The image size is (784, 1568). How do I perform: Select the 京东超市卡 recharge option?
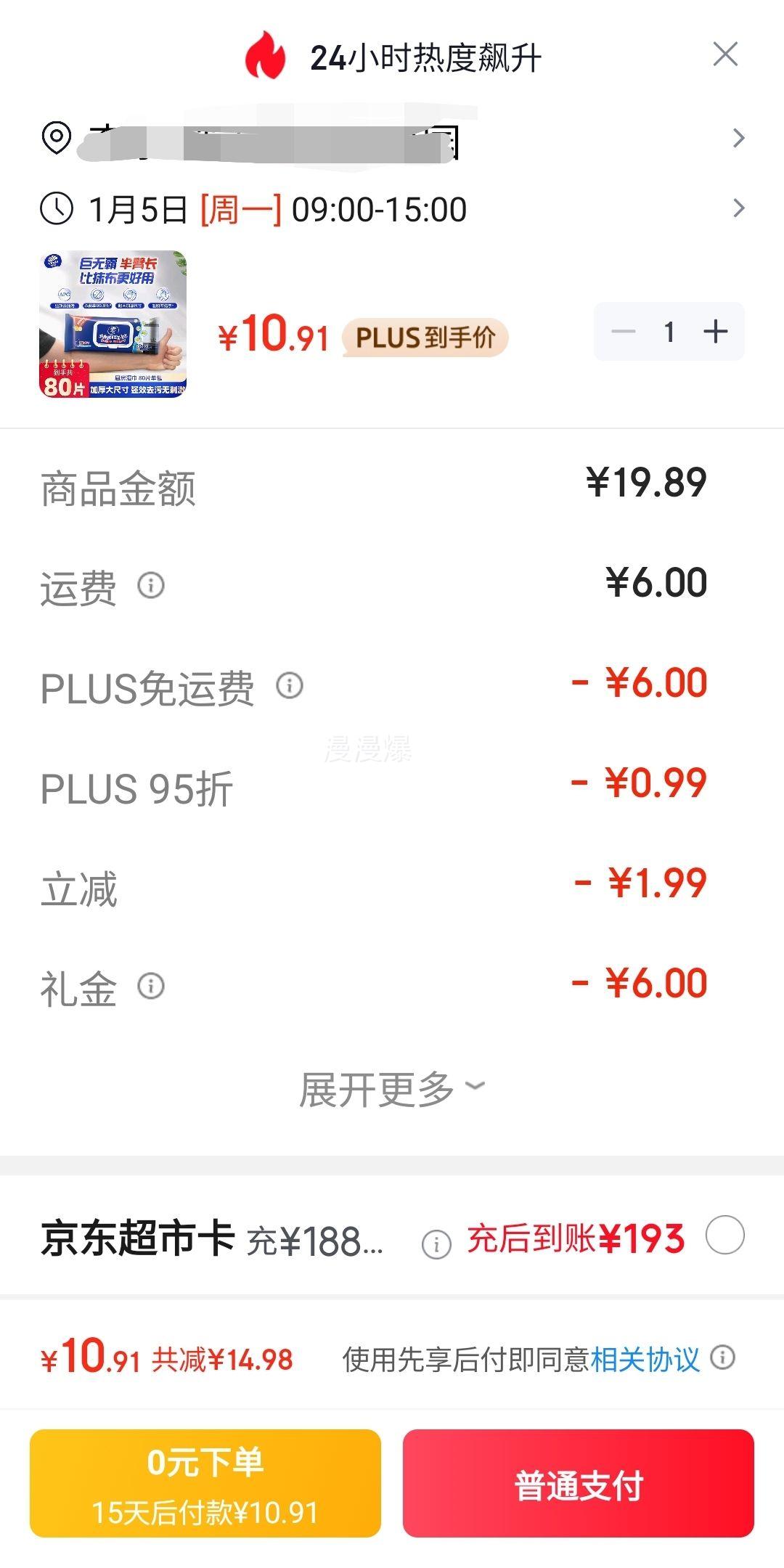coord(725,1235)
